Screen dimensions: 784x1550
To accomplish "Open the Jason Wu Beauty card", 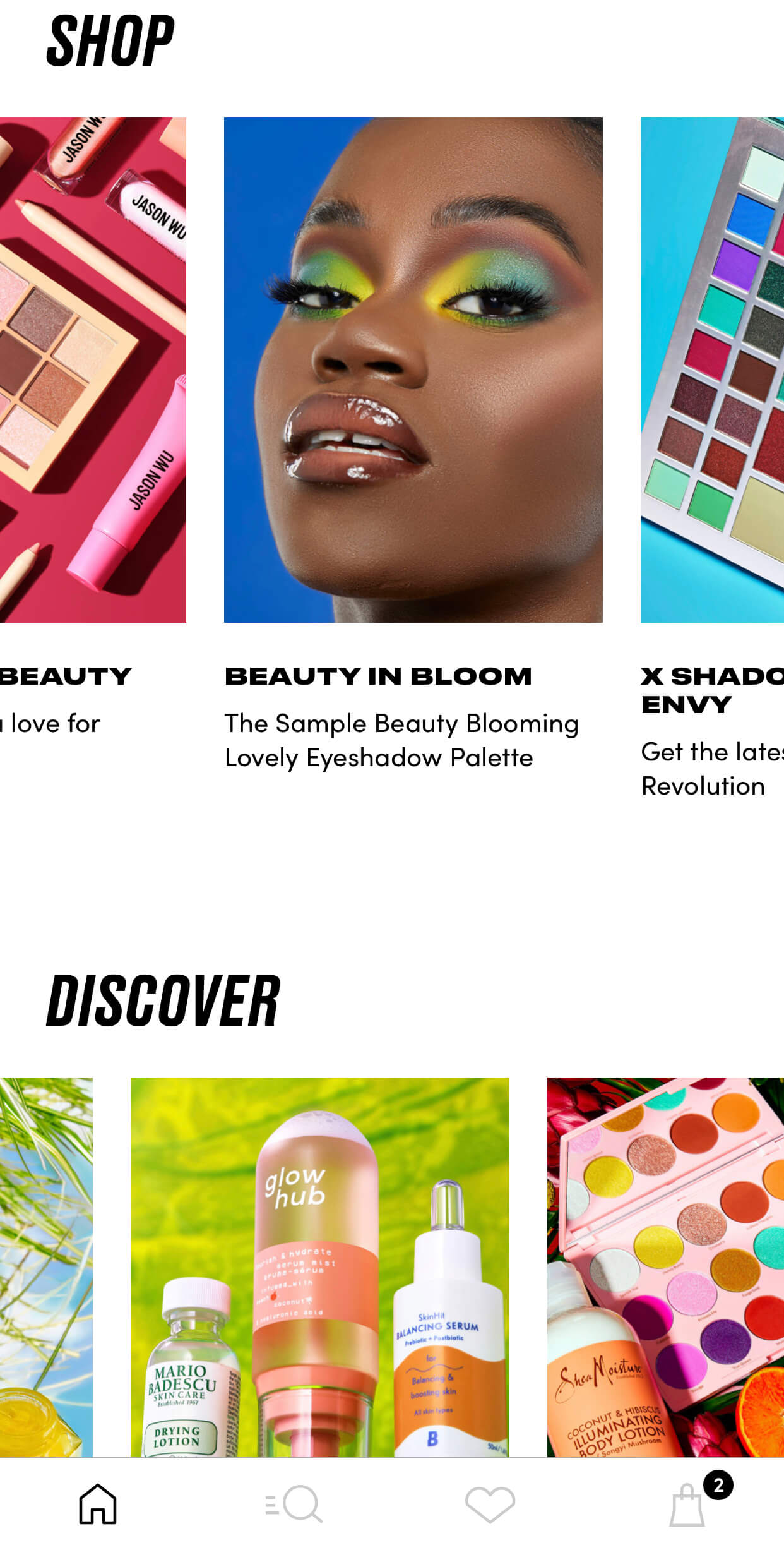I will [x=92, y=370].
